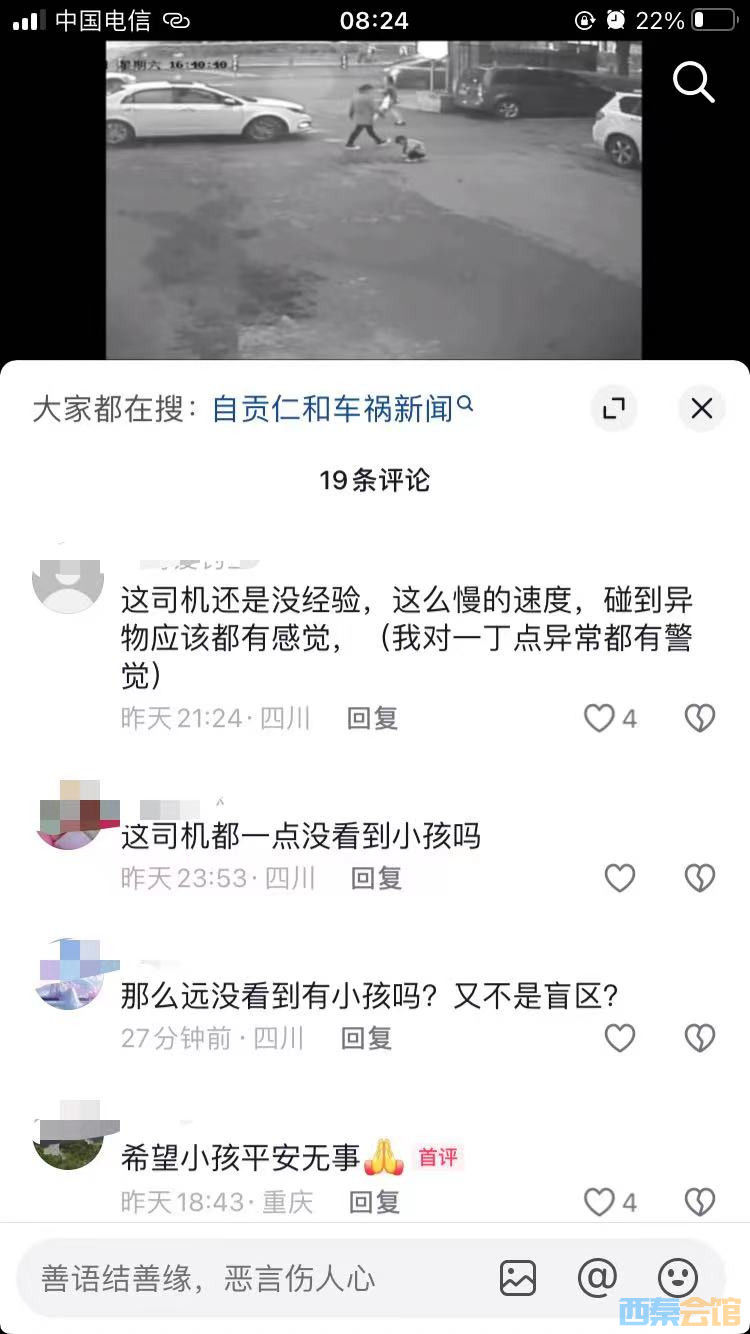
Task: Close the comments panel
Action: (702, 408)
